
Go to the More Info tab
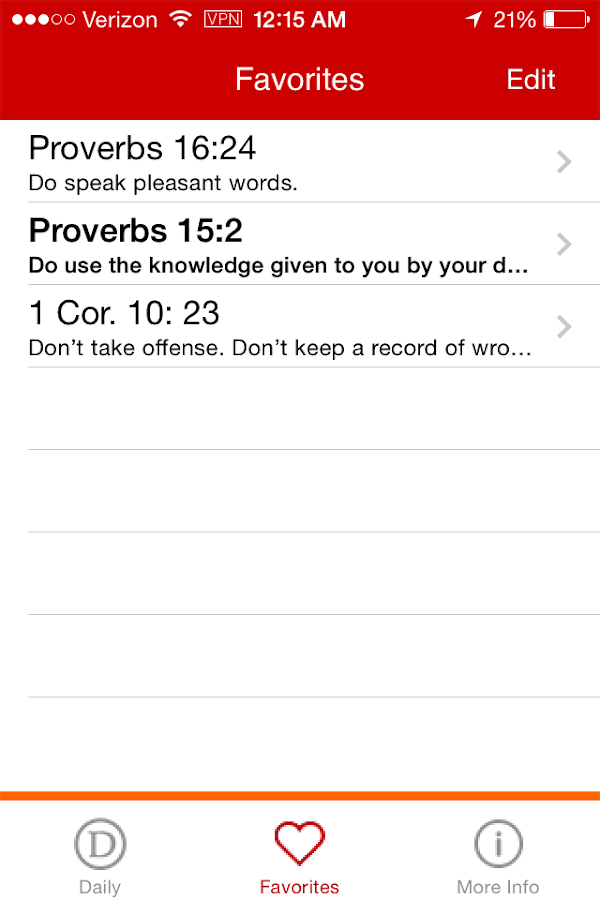(x=498, y=857)
